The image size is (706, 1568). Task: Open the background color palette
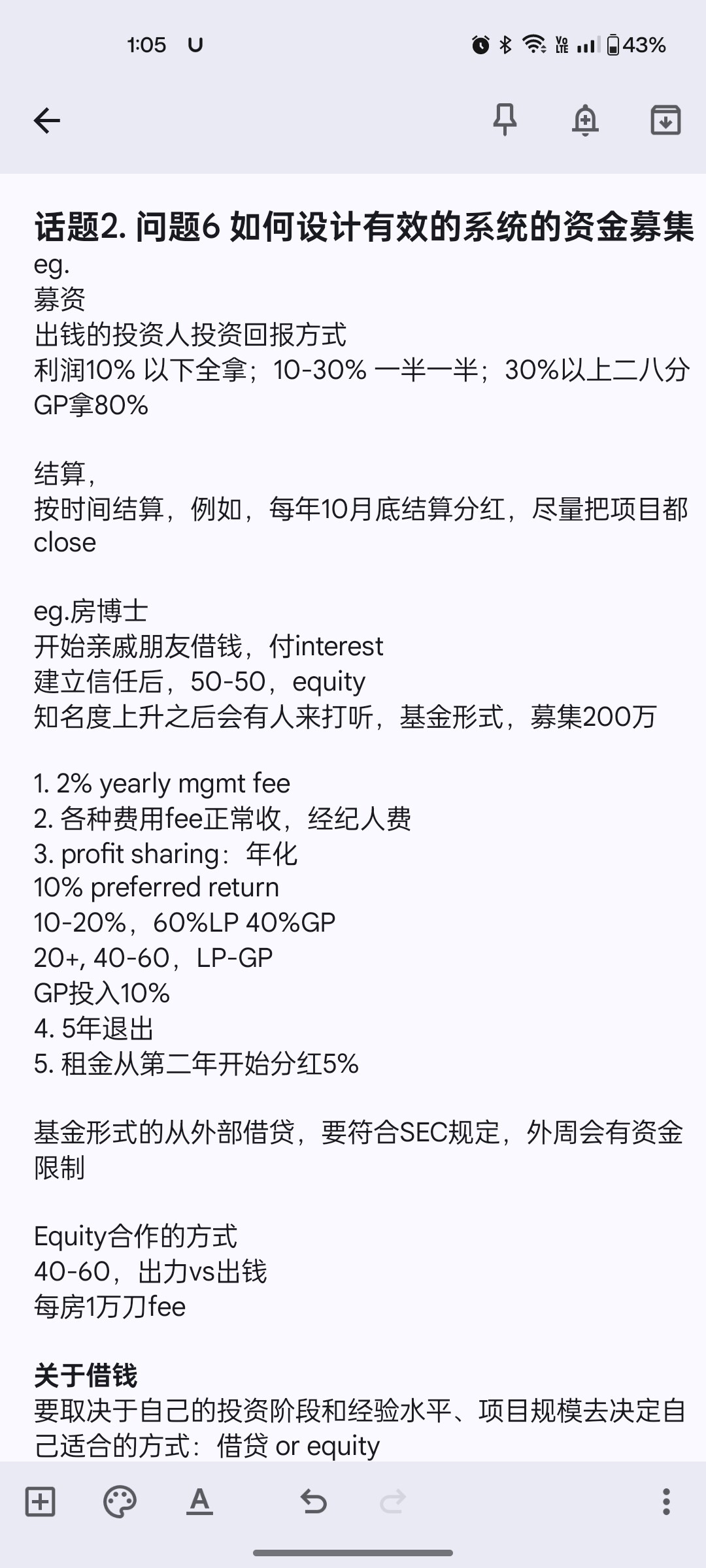point(120,1501)
